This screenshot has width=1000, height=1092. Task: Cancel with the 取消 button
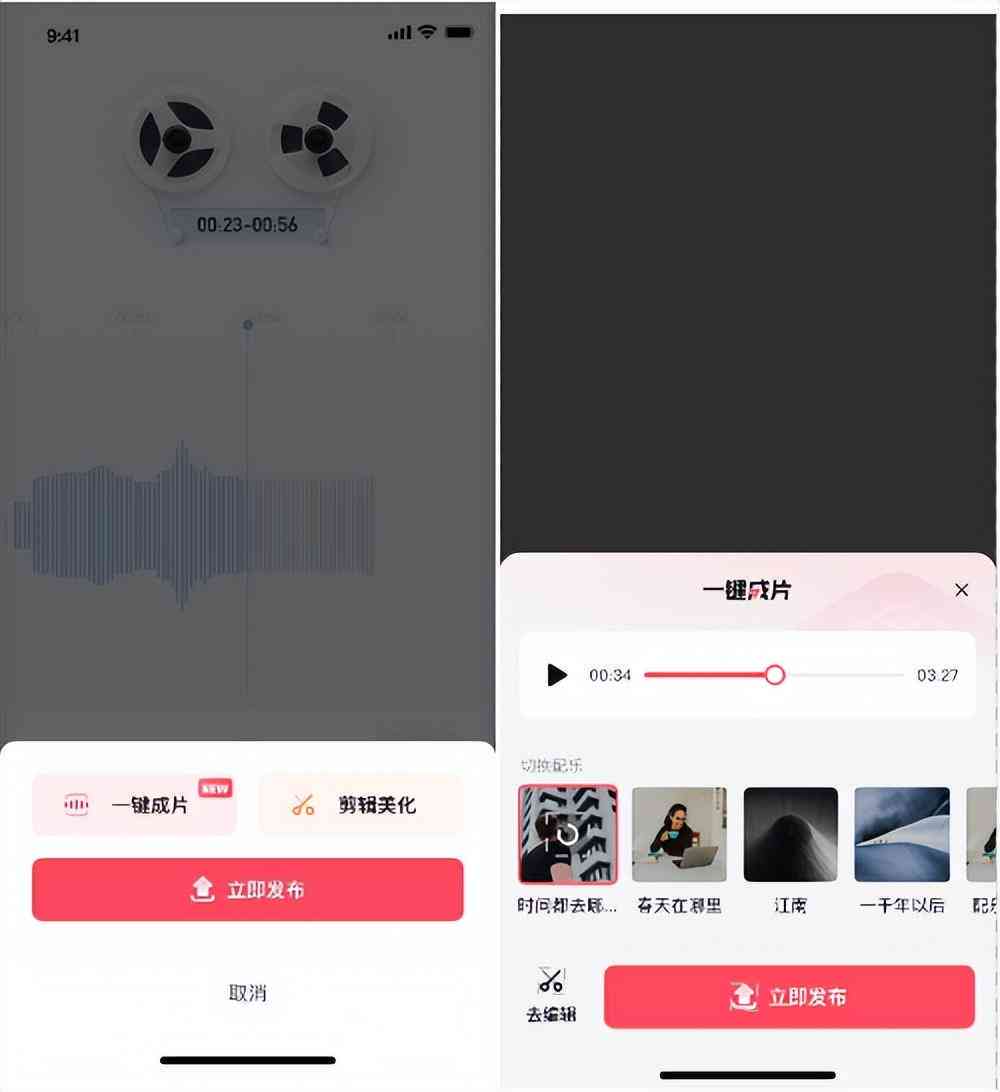(x=247, y=993)
